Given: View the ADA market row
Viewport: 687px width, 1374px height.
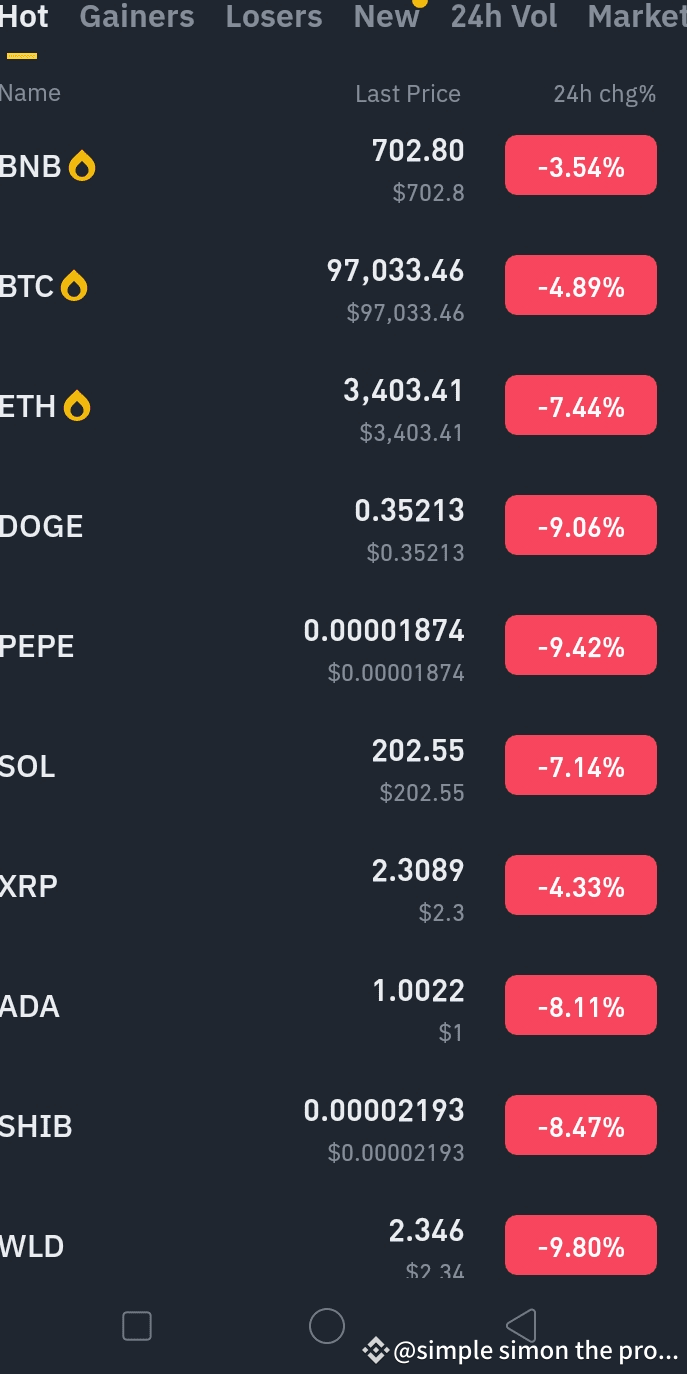Looking at the screenshot, I should pos(343,1007).
